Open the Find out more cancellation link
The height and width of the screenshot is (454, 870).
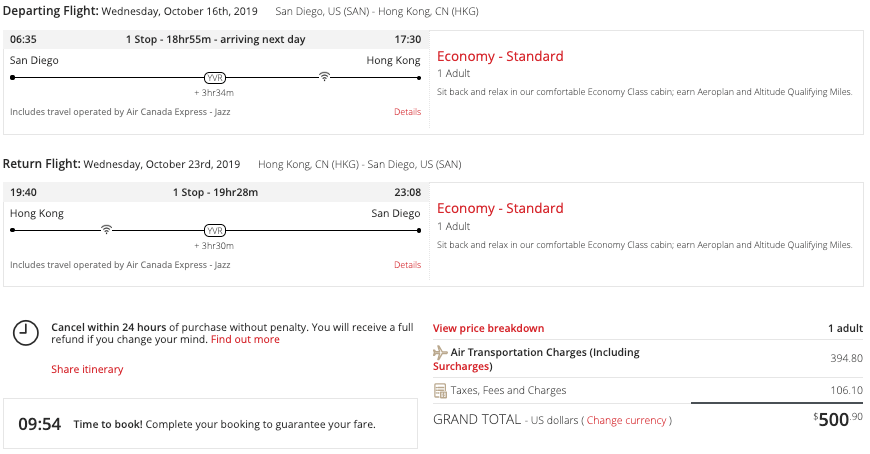245,340
